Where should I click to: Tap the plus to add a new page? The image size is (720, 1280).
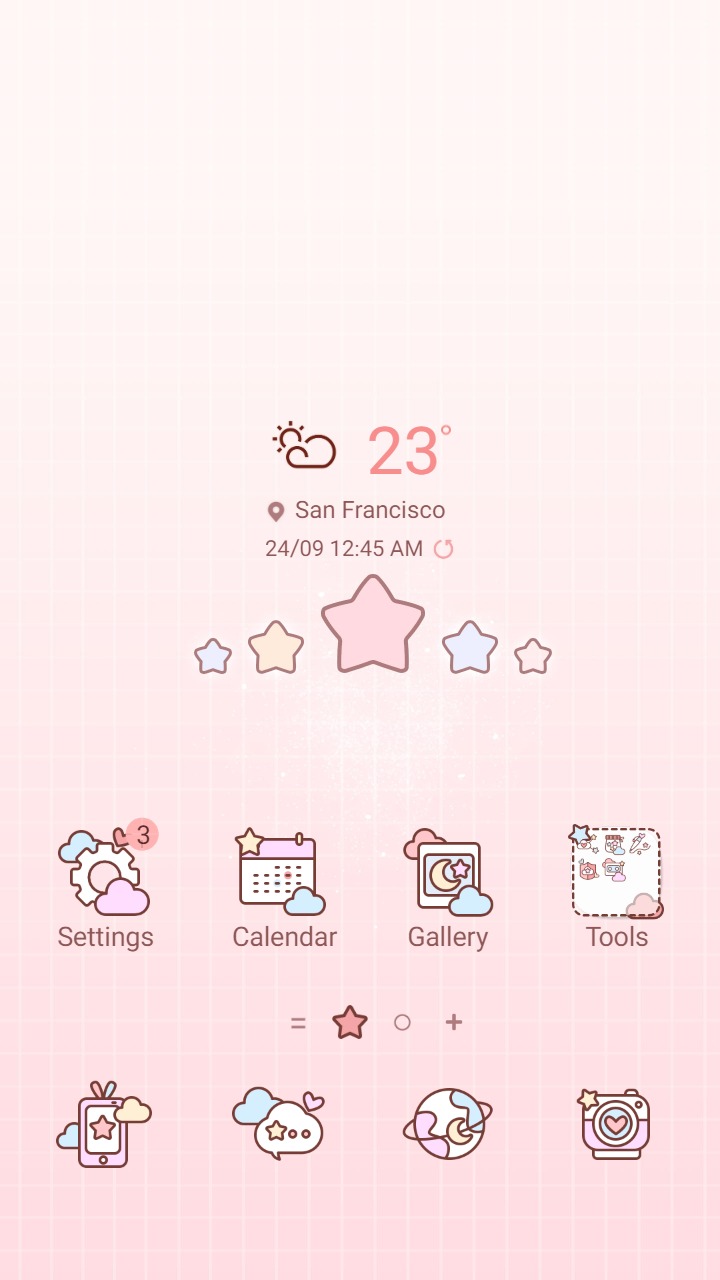tap(452, 1022)
